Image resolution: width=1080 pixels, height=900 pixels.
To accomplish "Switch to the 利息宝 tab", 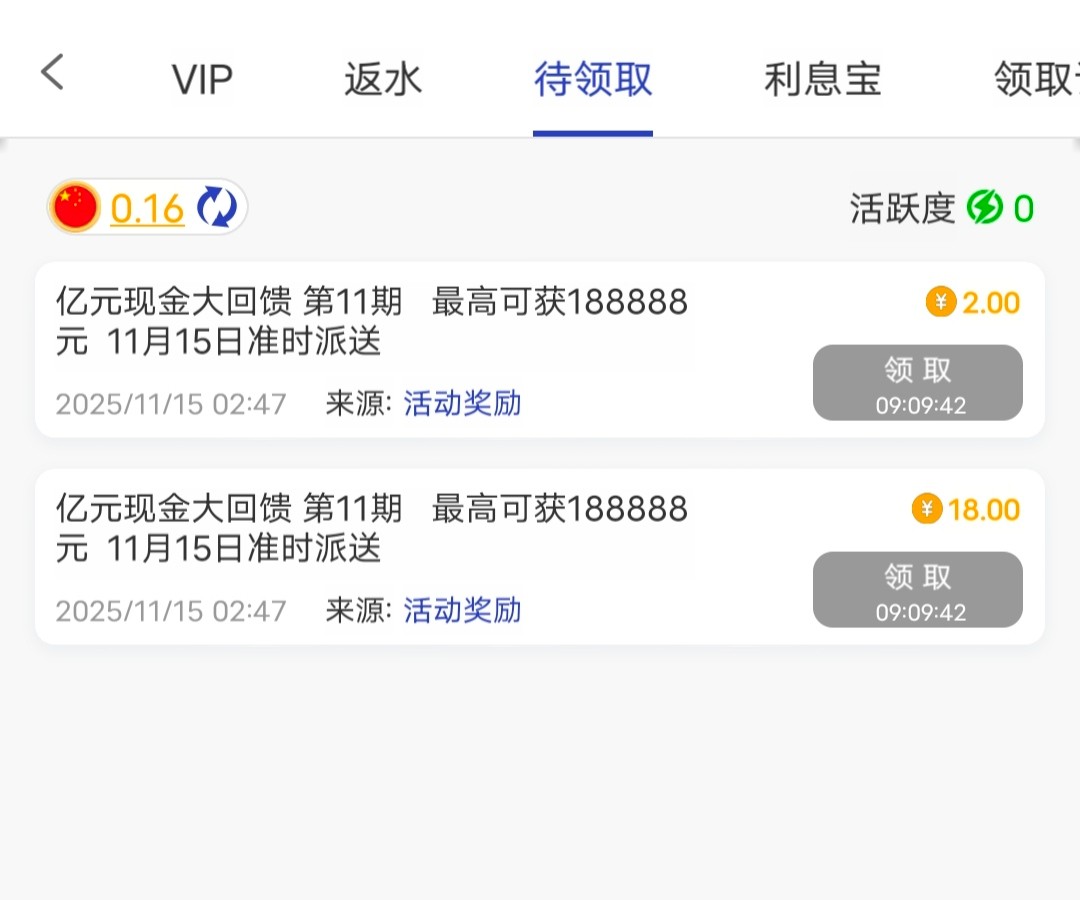I will point(822,80).
